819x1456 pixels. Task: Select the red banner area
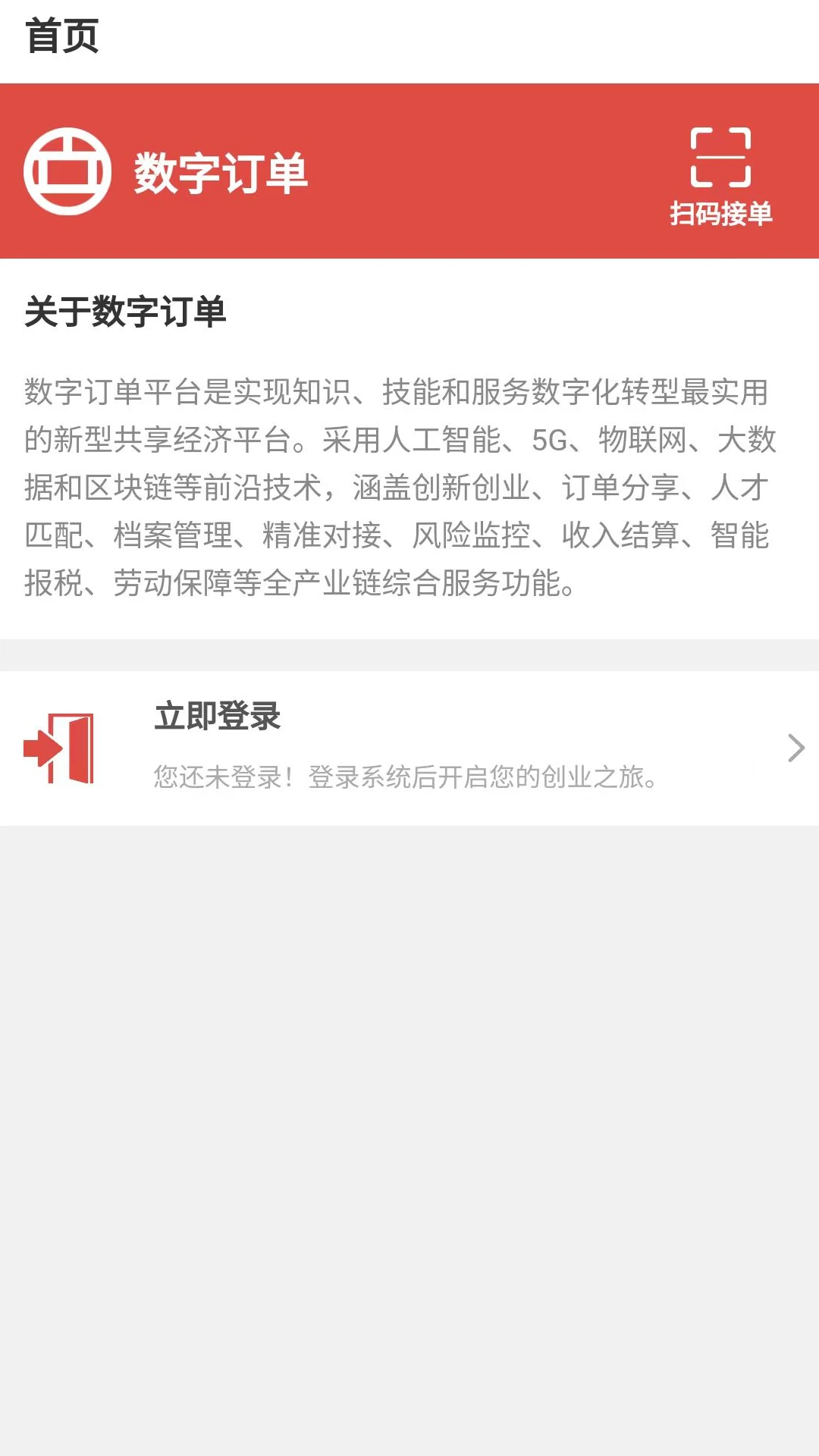coord(409,170)
